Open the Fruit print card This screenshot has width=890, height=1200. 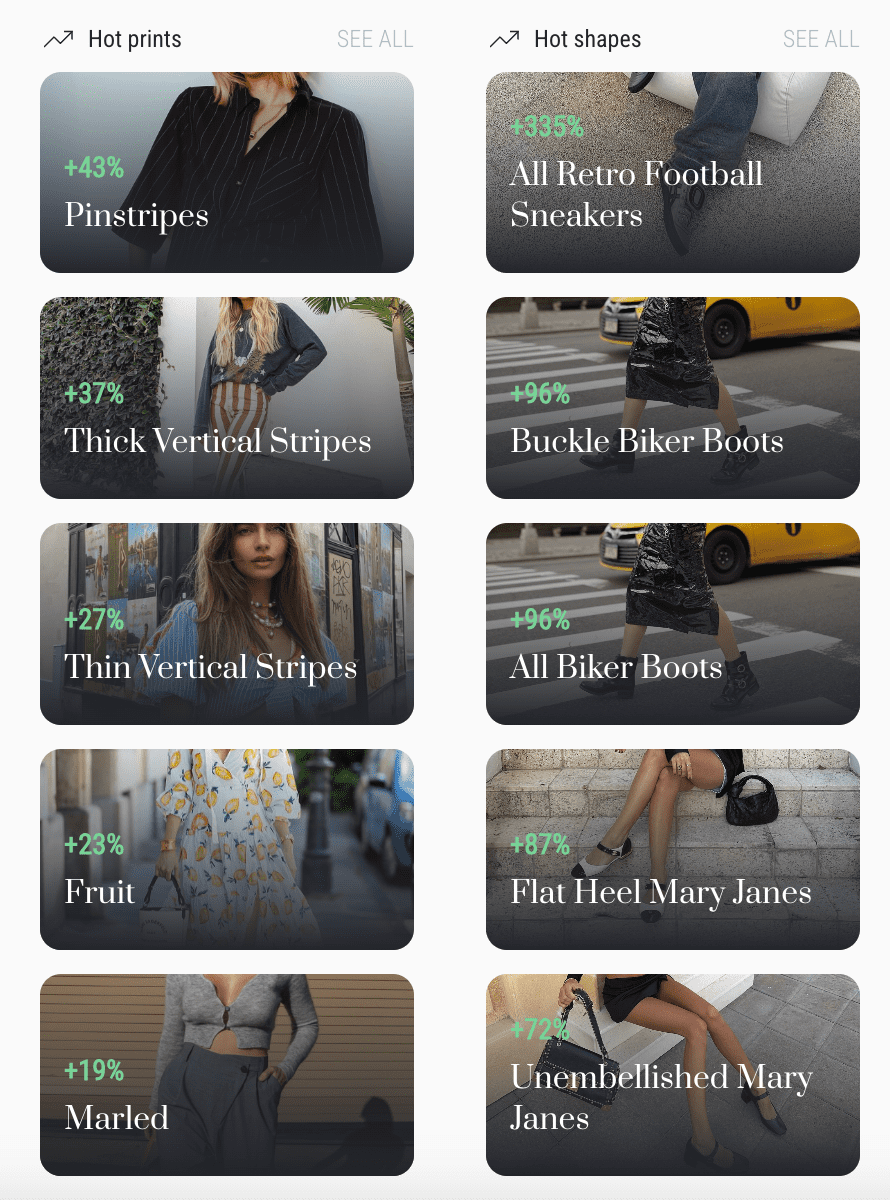[x=227, y=849]
